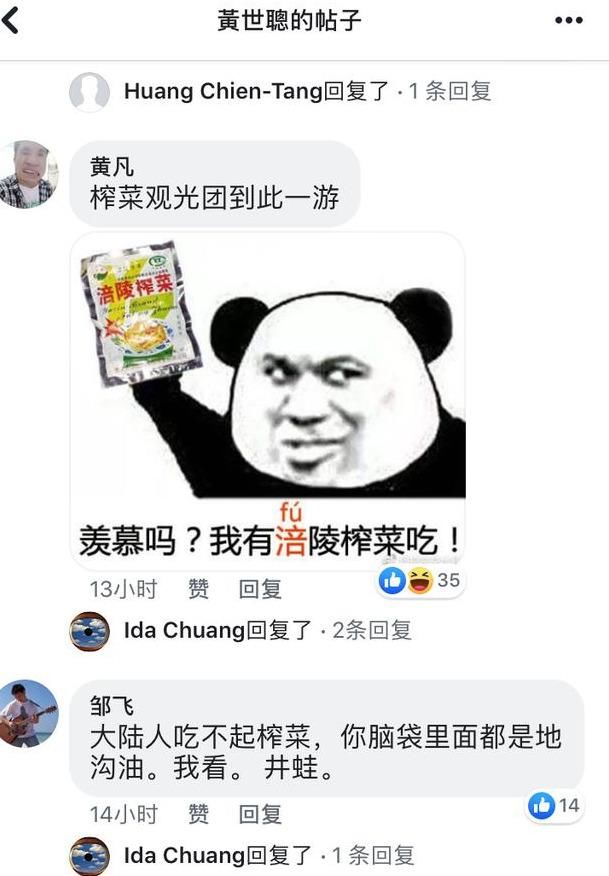
Task: Go back from 黃世聰的帖子
Action: [12, 21]
